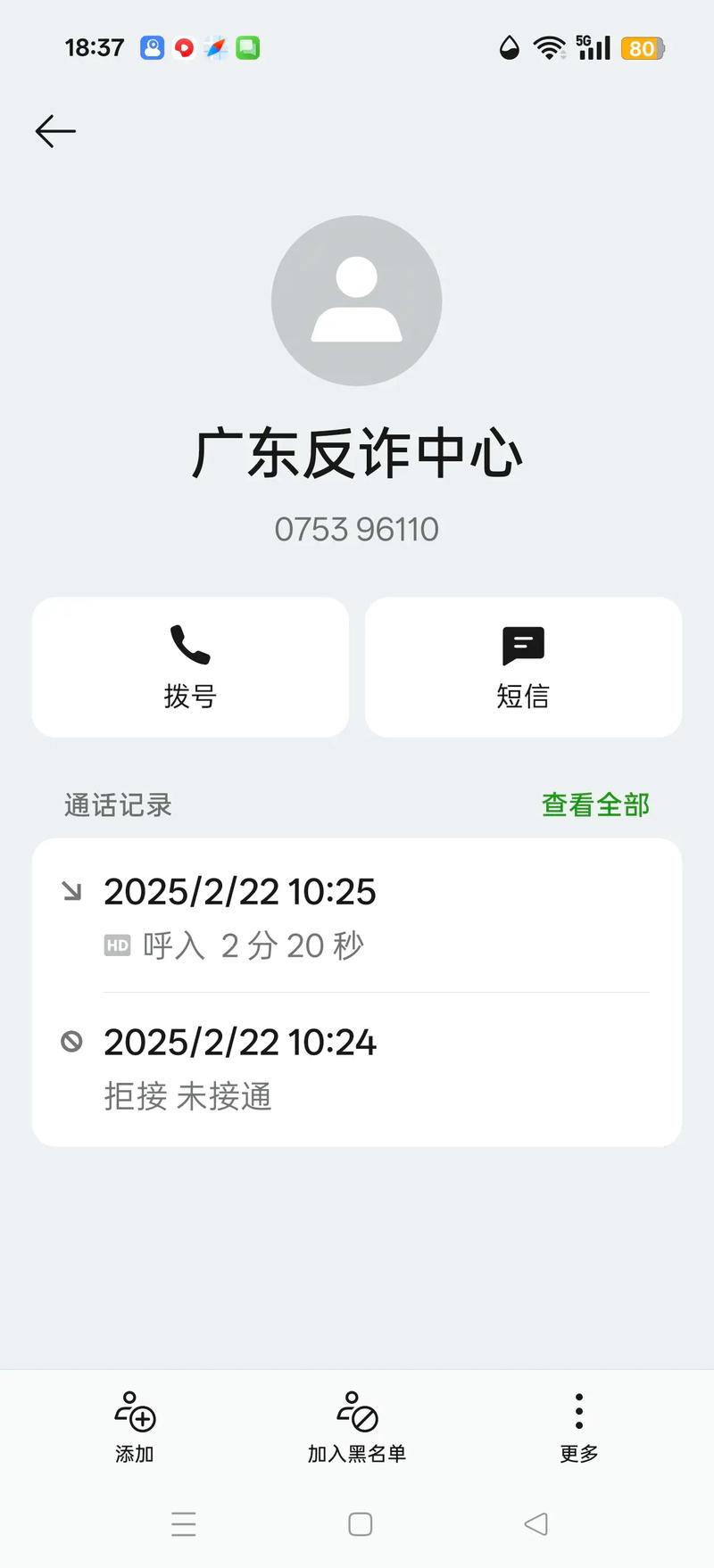This screenshot has width=714, height=1568.
Task: Tap the HD badge on the call record
Action: coord(116,945)
